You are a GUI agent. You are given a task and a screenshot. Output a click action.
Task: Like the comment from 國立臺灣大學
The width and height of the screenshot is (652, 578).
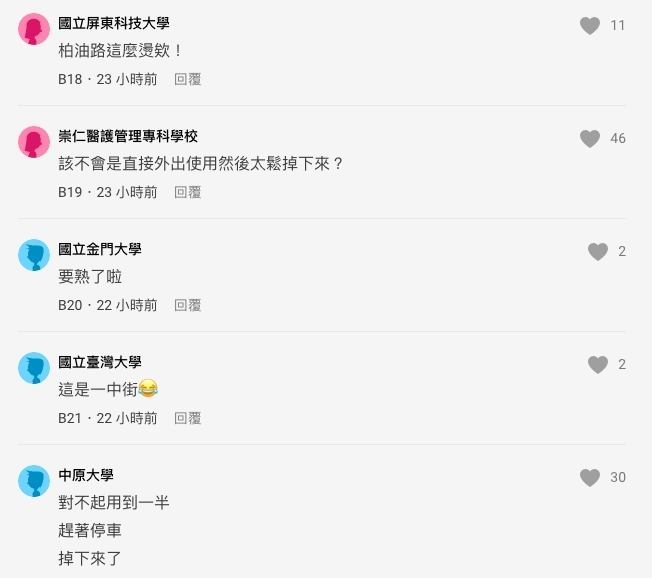coord(597,365)
